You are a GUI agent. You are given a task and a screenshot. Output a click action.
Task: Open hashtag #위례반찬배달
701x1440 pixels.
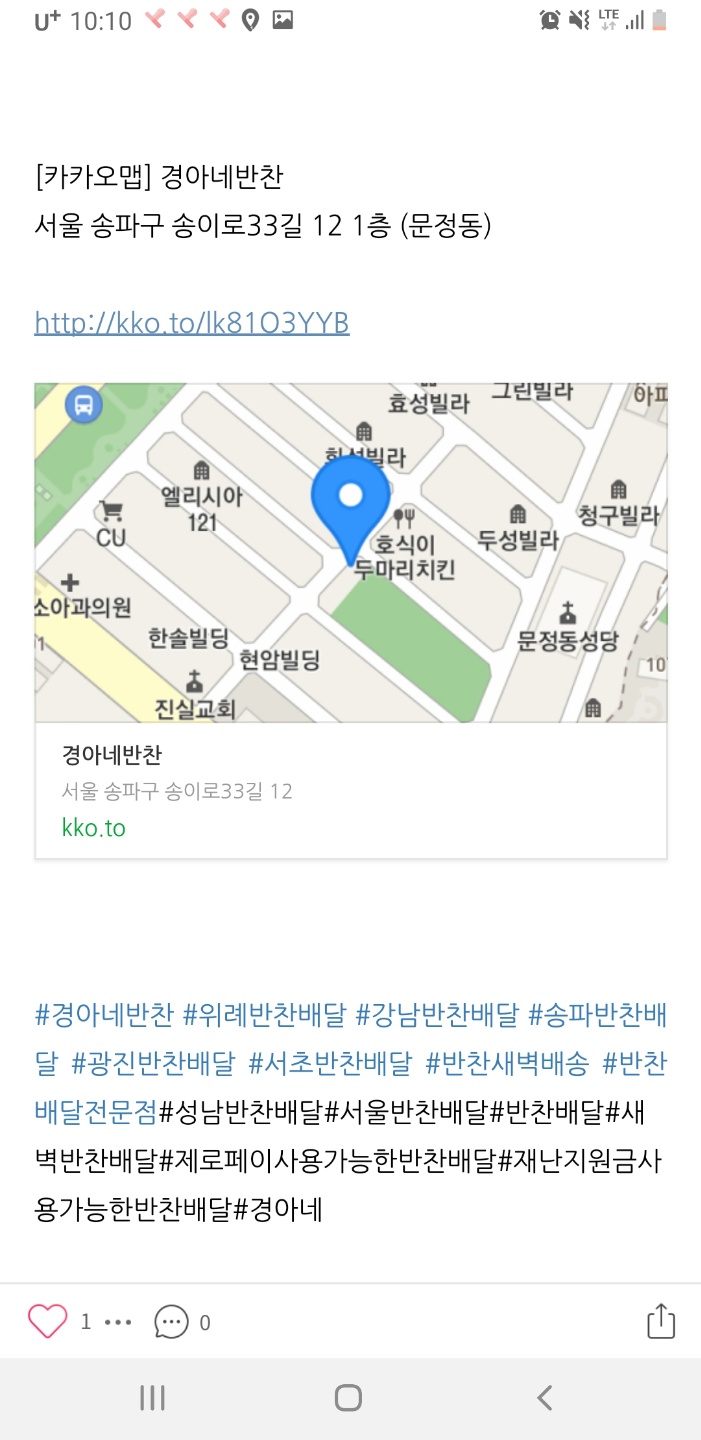264,1016
